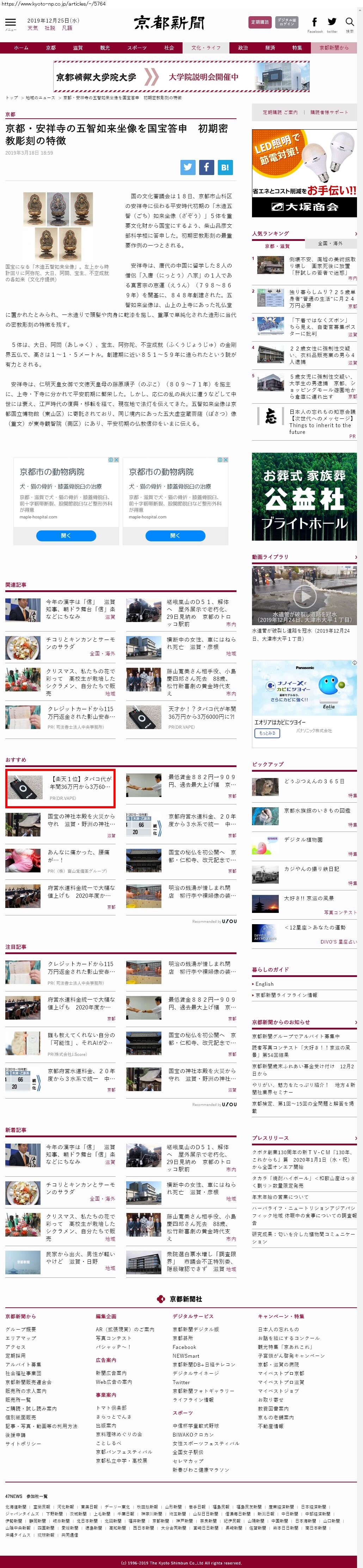Tap the 定期購読 subscribe button
363x1568 pixels.
point(260,23)
